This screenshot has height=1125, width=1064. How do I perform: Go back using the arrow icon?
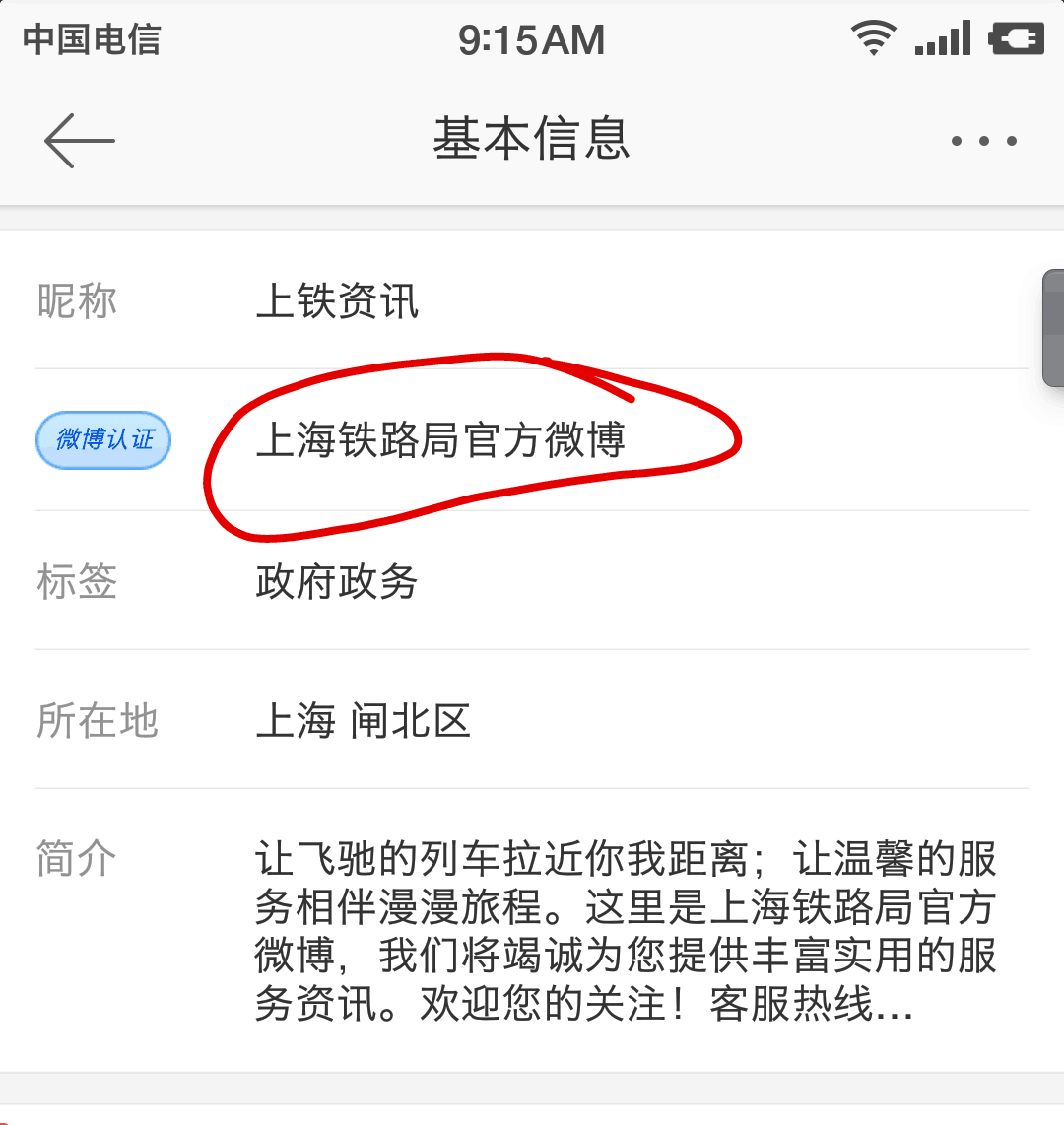click(x=80, y=141)
